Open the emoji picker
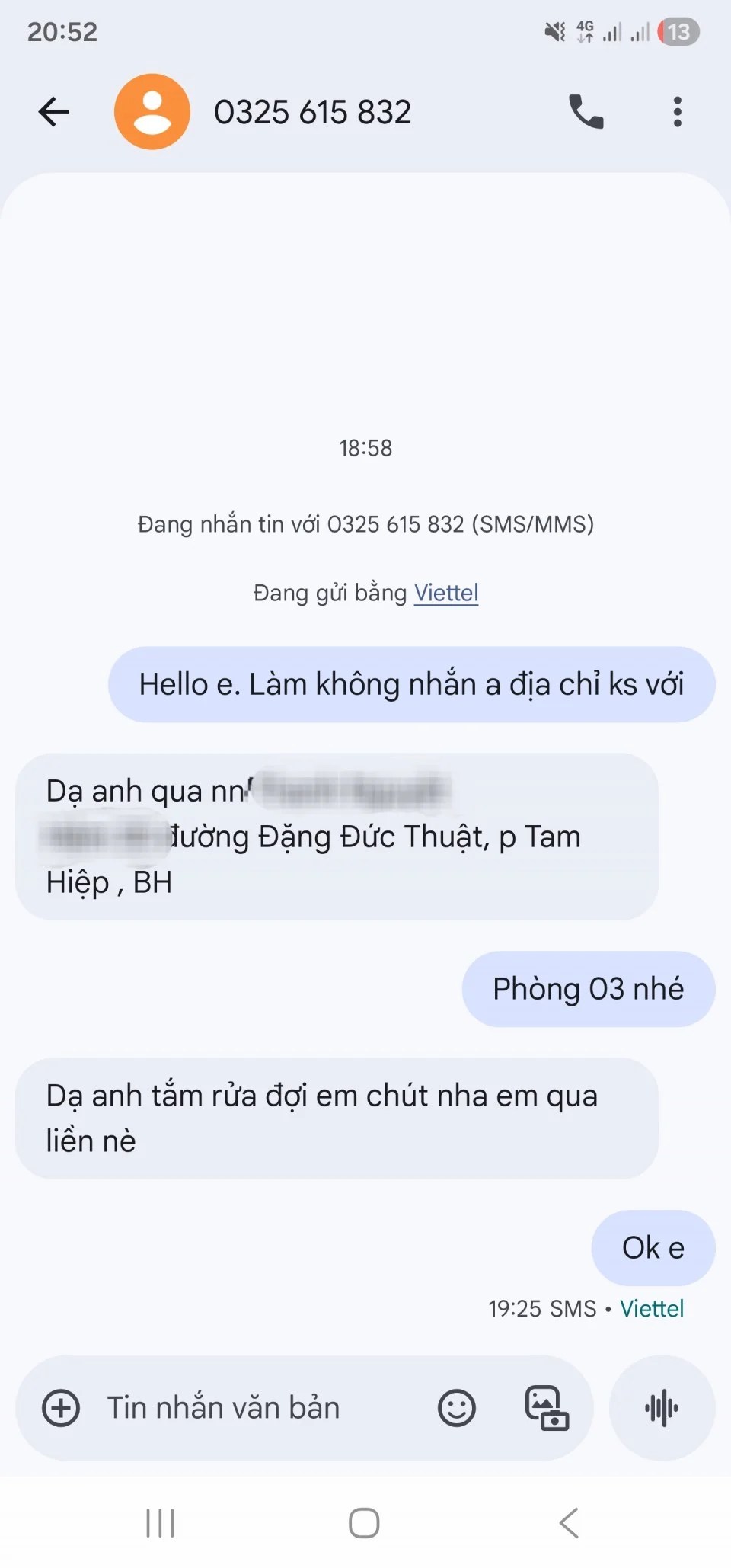The height and width of the screenshot is (1568, 731). tap(457, 1407)
